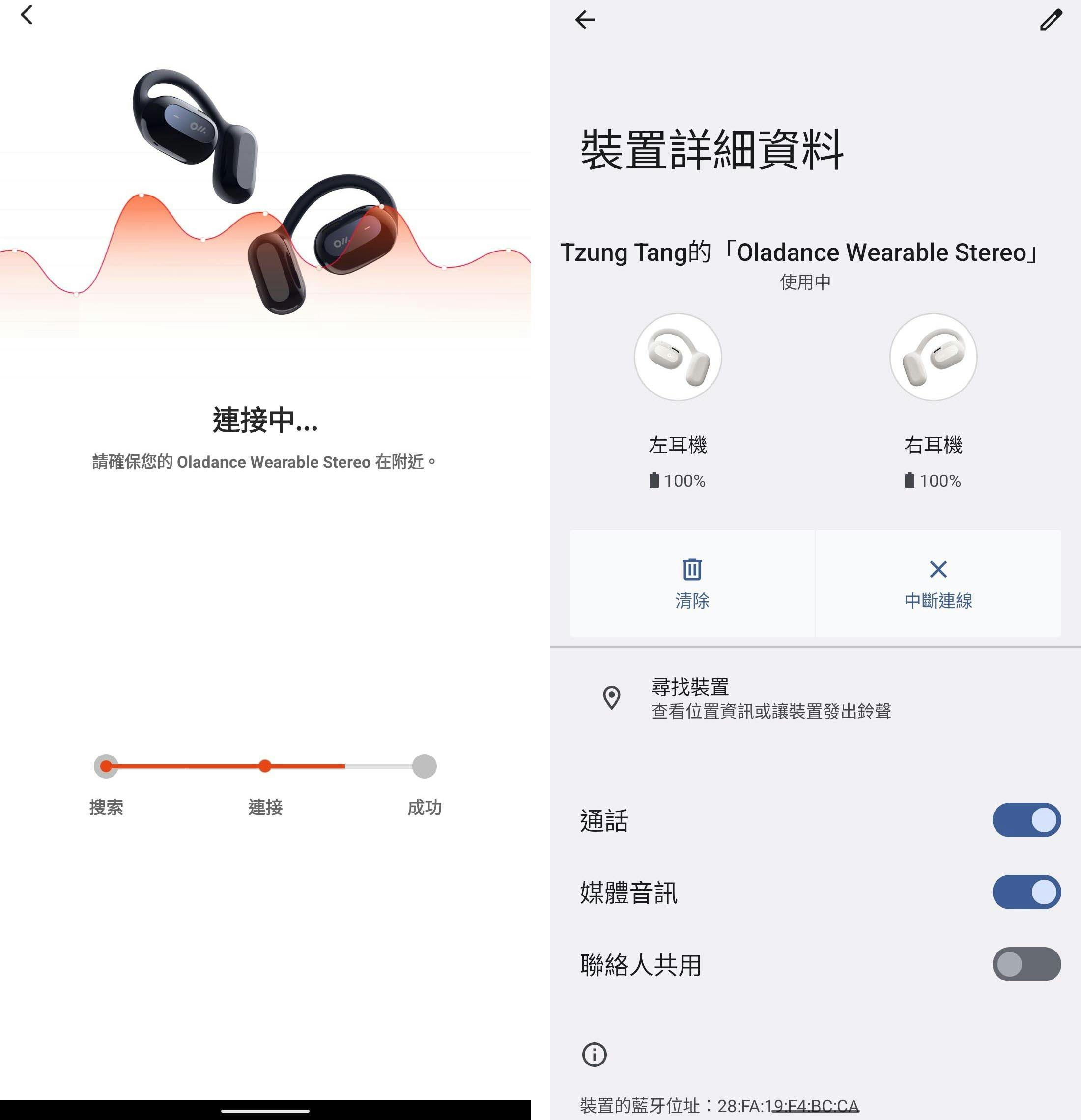Open 尋找裝置 to locate earbuds

pos(769,698)
